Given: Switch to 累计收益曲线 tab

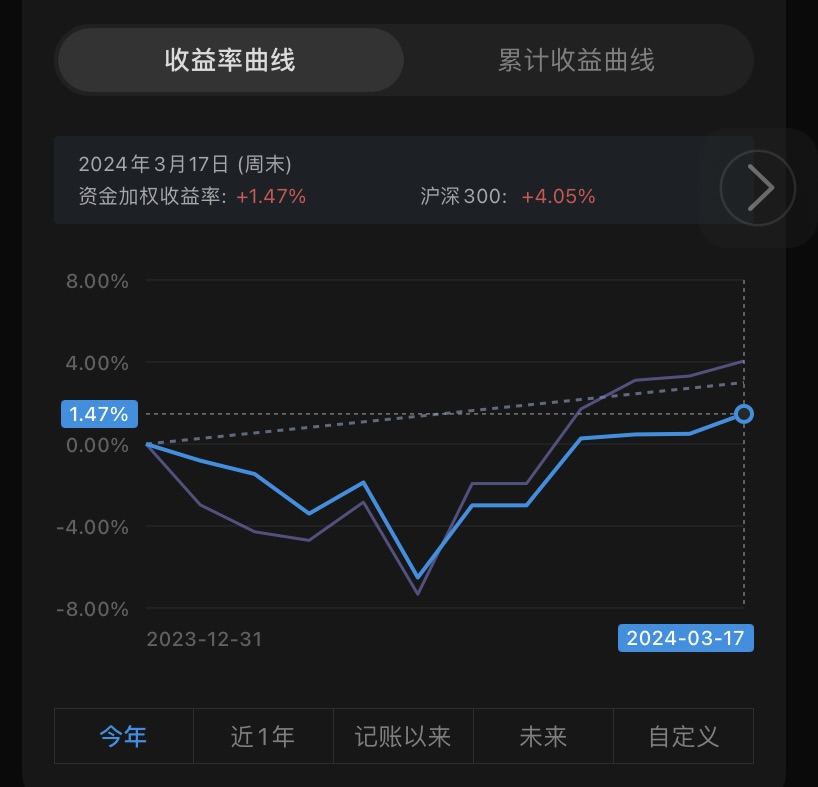Looking at the screenshot, I should click(x=576, y=60).
